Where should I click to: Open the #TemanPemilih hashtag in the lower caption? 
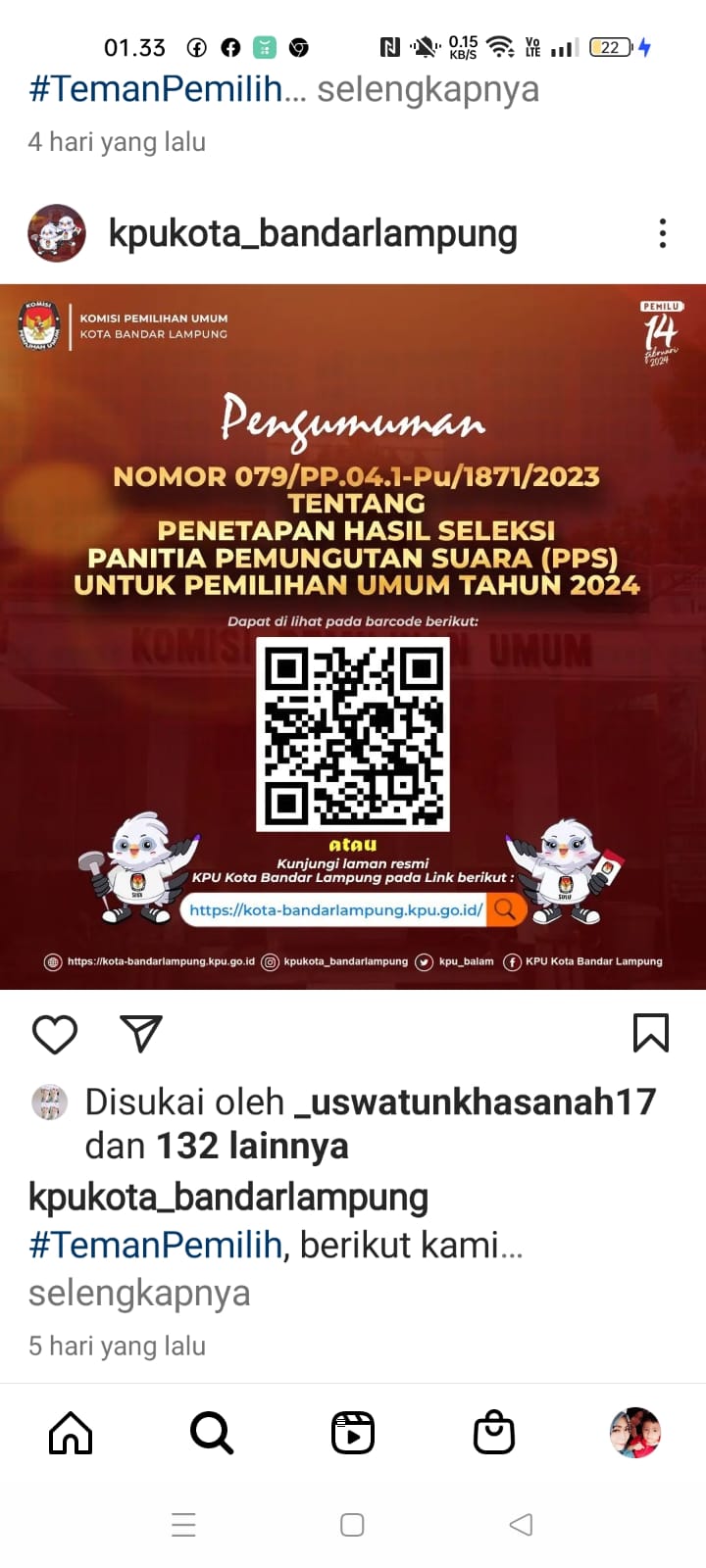pyautogui.click(x=155, y=1245)
